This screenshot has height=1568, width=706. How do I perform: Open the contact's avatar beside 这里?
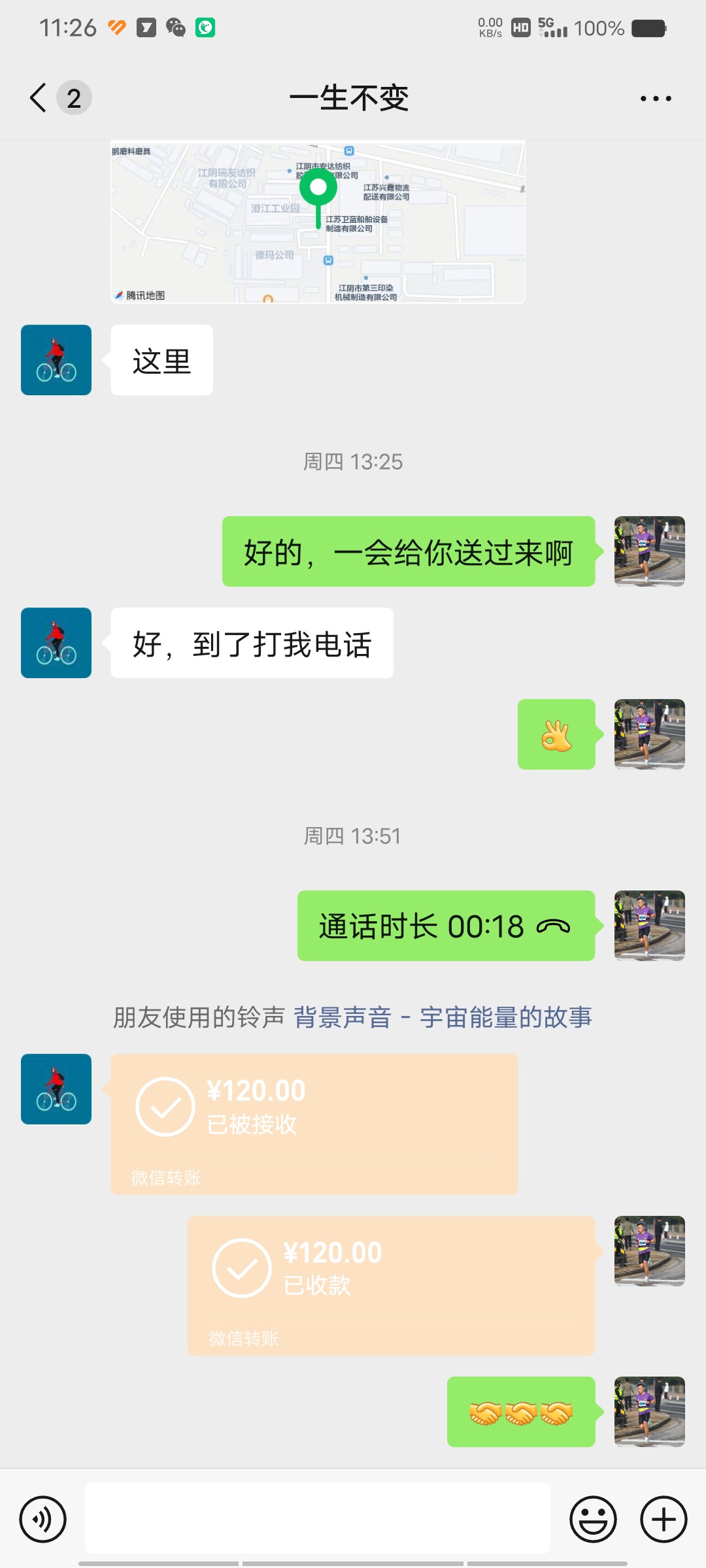pyautogui.click(x=56, y=360)
